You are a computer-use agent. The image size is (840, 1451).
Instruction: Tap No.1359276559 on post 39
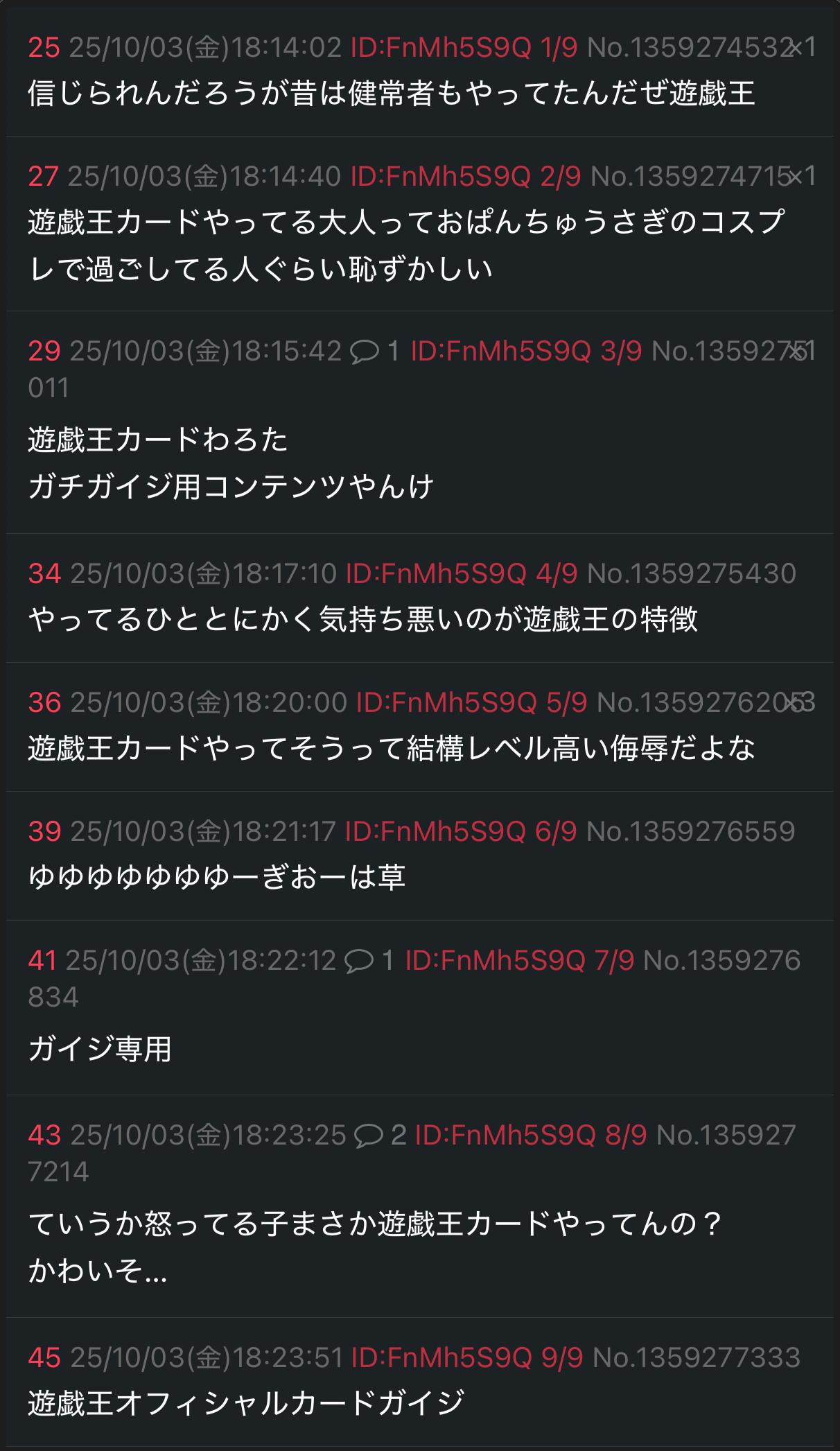tap(690, 831)
